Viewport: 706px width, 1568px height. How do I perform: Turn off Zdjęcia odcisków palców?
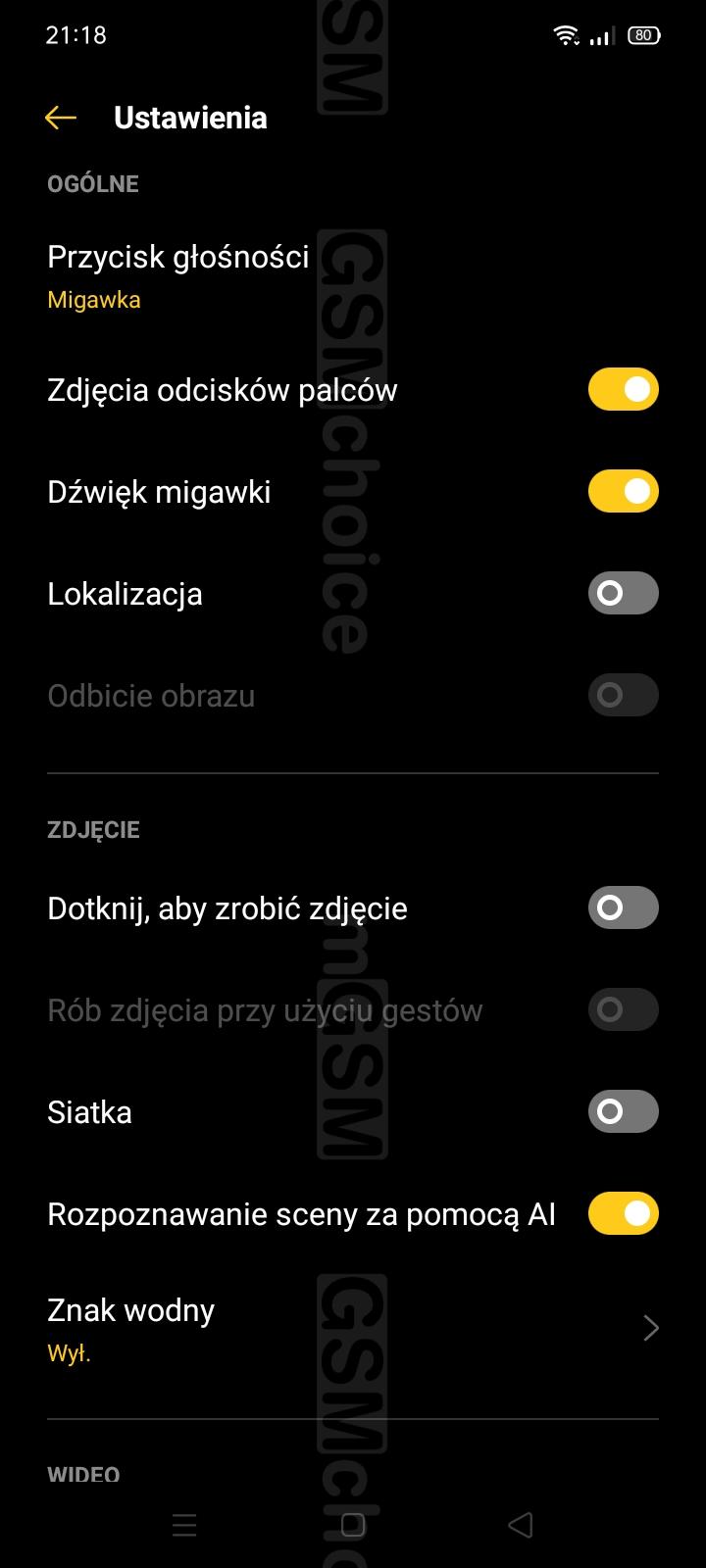coord(623,390)
